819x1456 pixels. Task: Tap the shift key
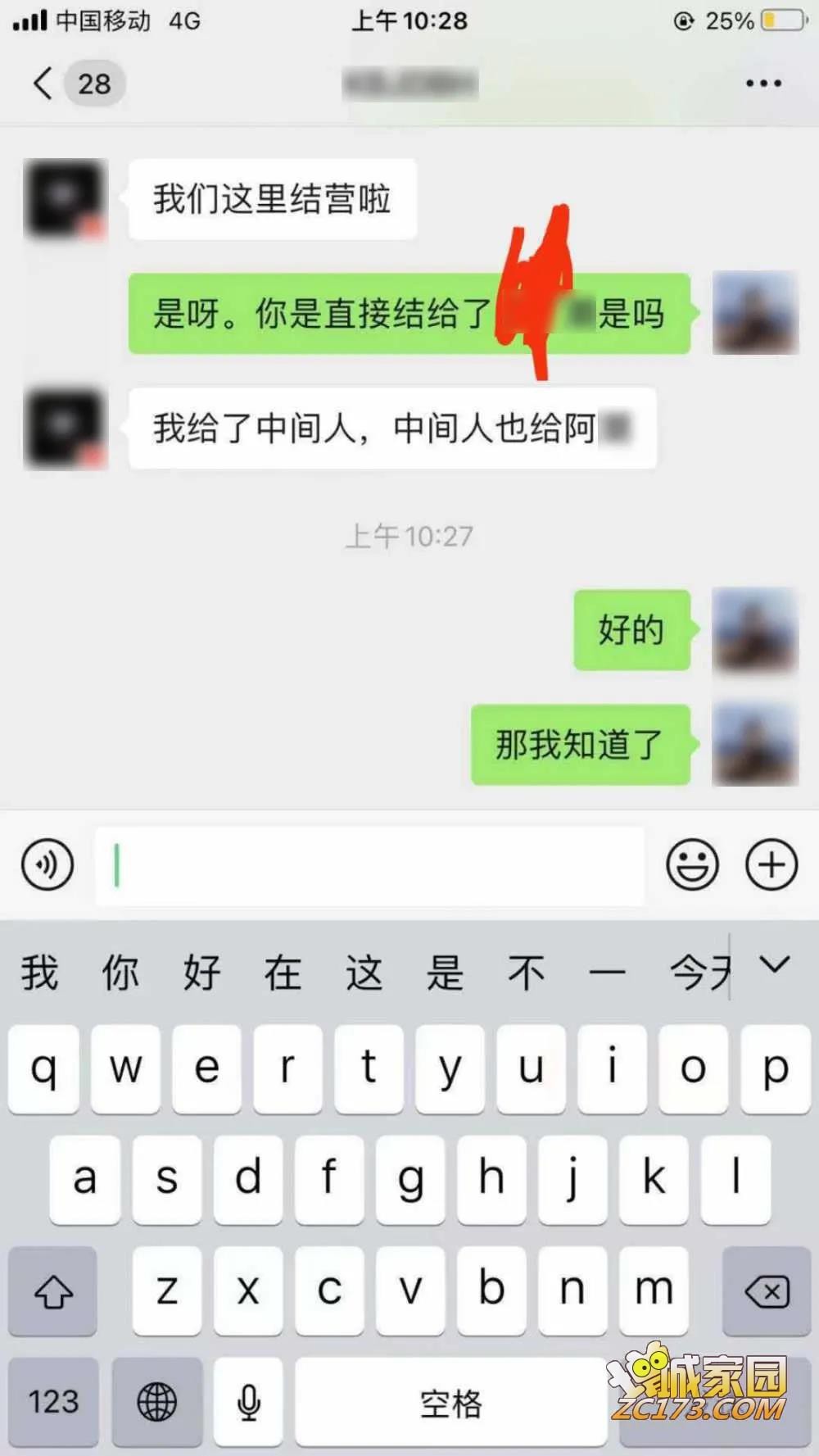coord(53,1292)
